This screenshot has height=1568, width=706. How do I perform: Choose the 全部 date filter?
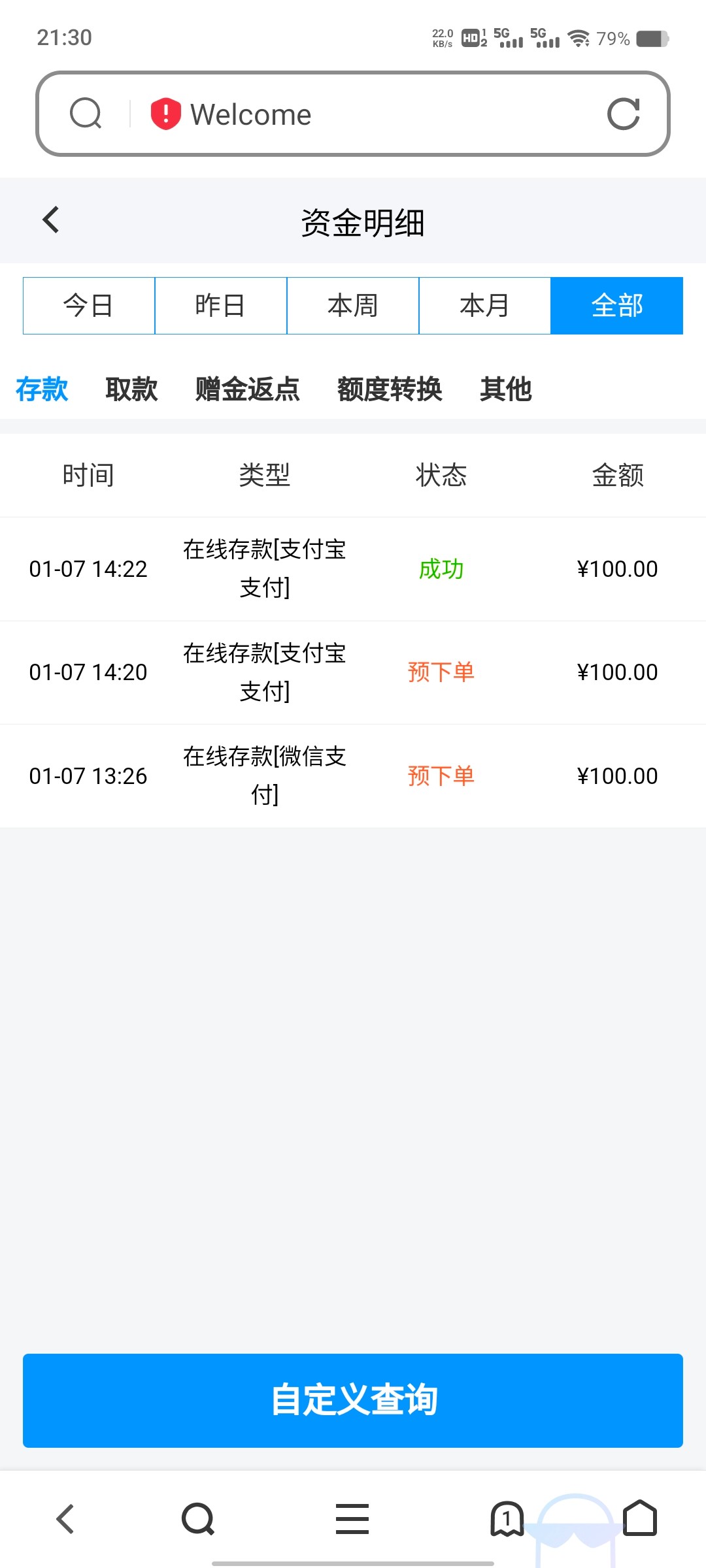616,306
